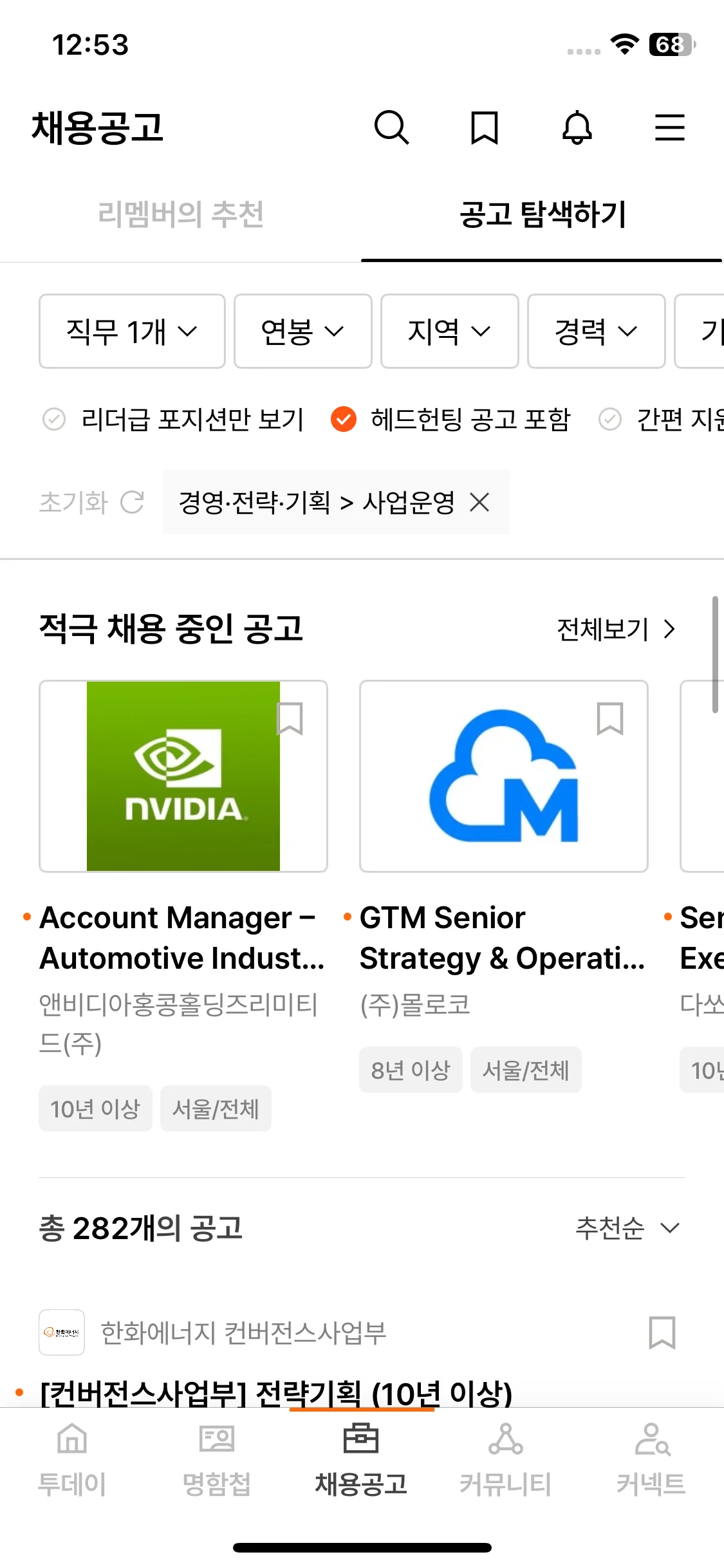
Task: Bookmark the 한화에너지 컨버전스사업부 posting
Action: [662, 1332]
